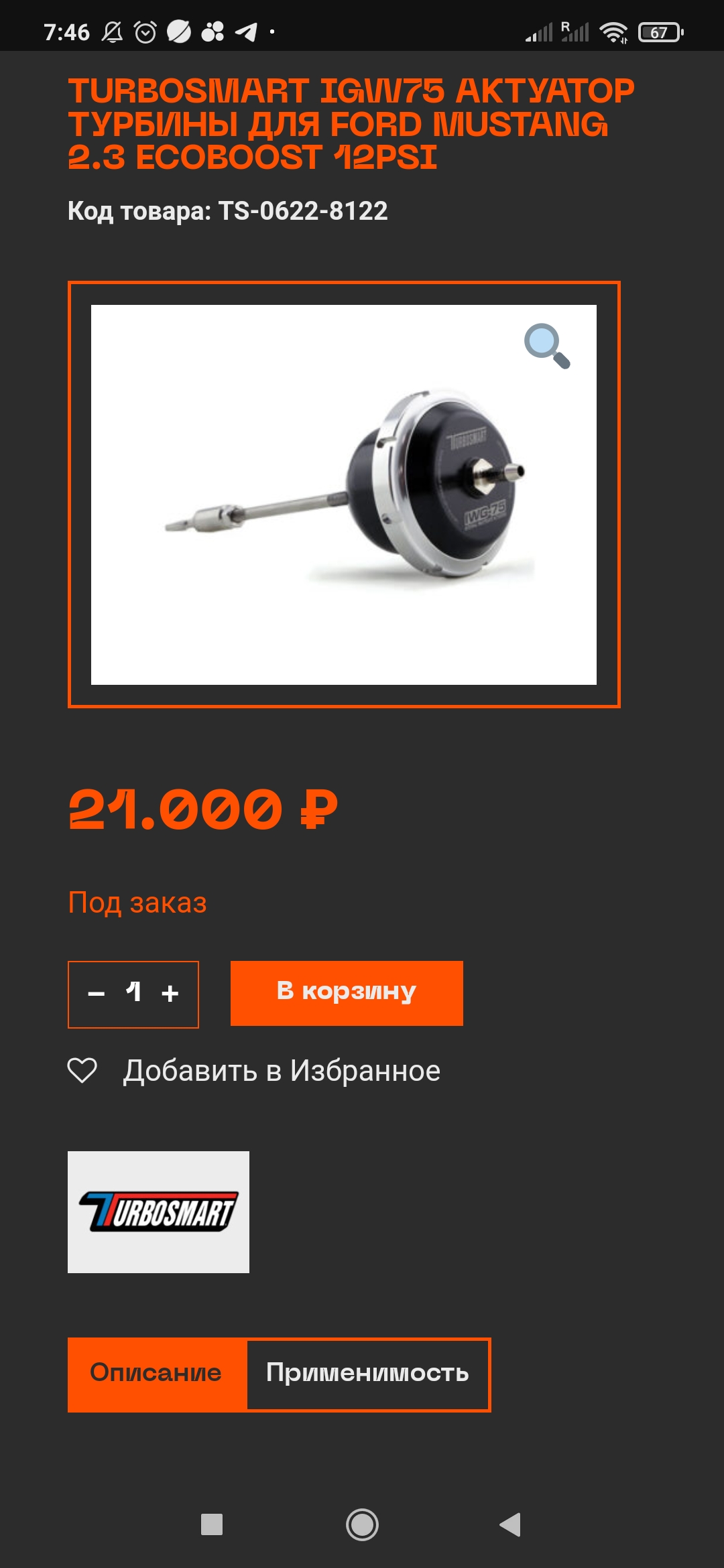The height and width of the screenshot is (1568, 724).
Task: Go back using system back button
Action: point(510,1524)
